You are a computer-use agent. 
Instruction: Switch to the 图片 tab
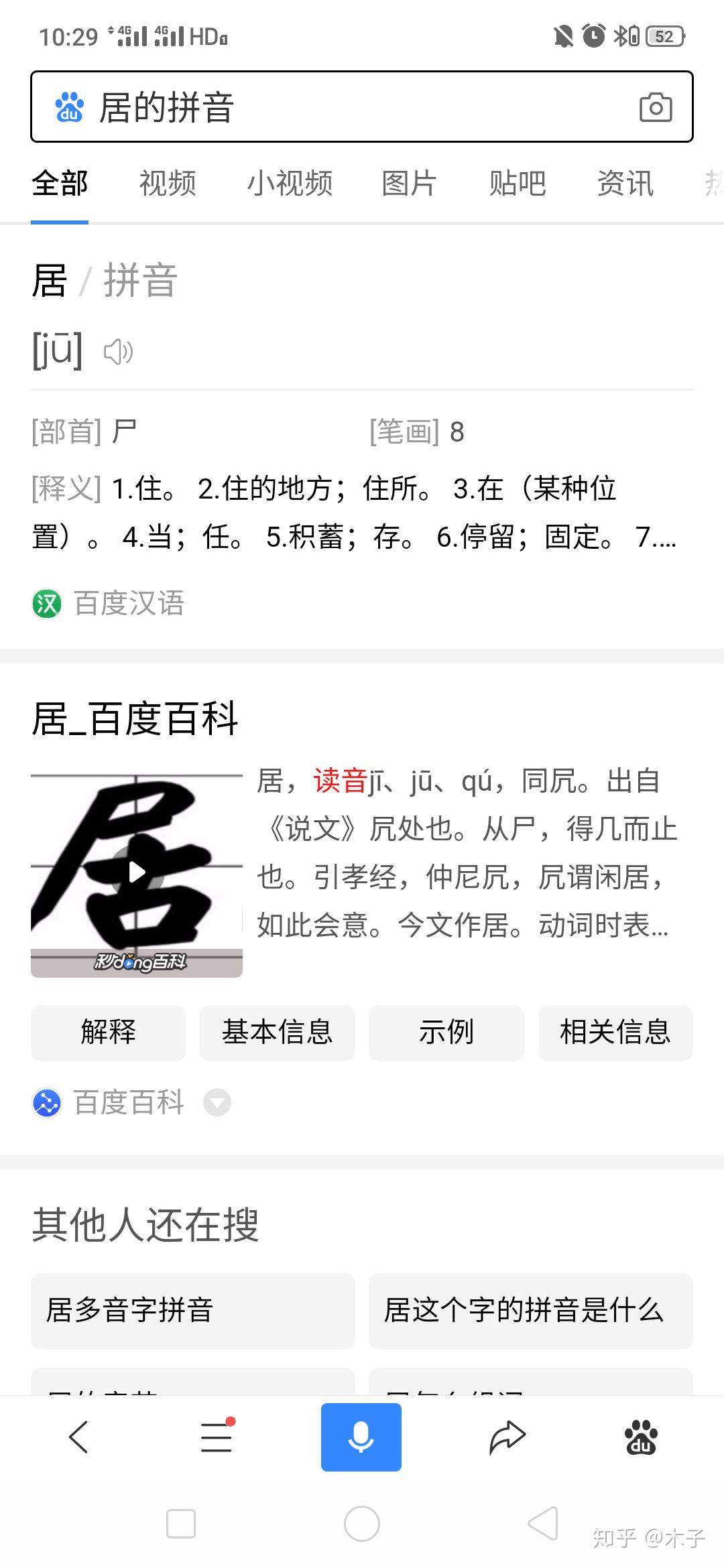click(409, 184)
